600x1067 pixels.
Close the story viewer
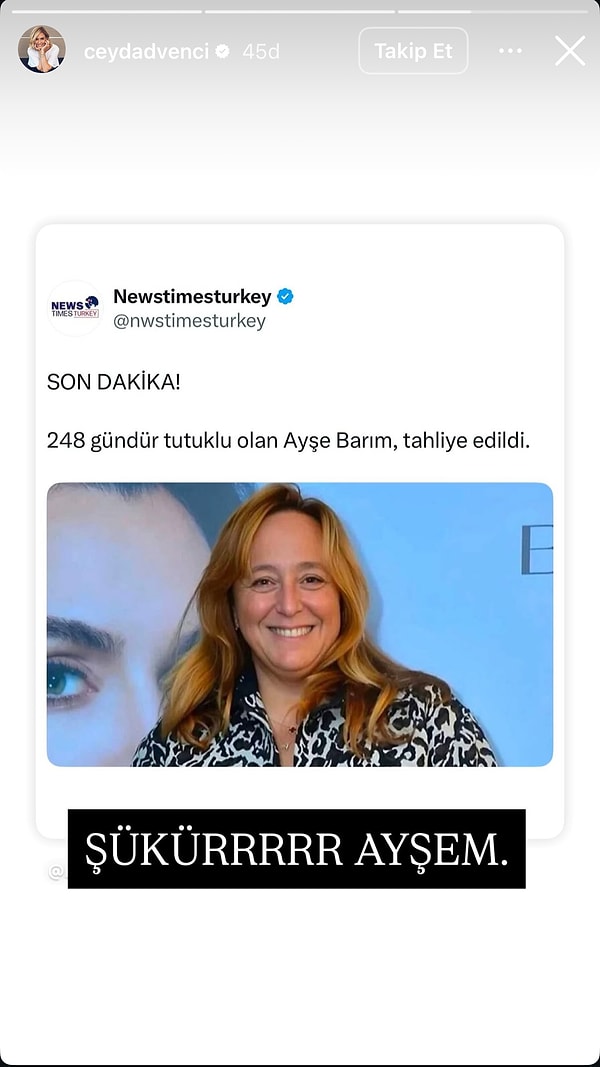tap(570, 51)
